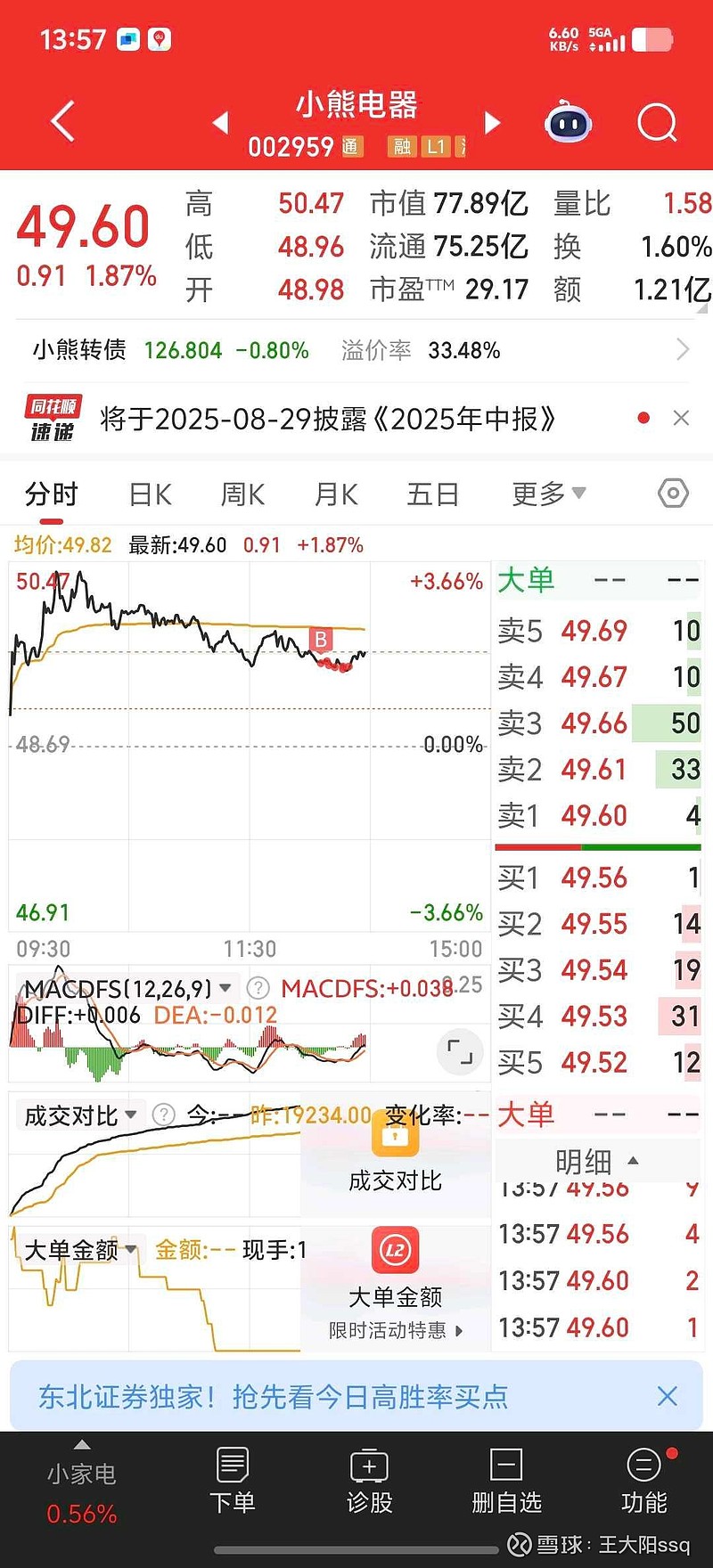Tap 下单 to place an order
Screen dimensions: 713x1568
[232, 1481]
